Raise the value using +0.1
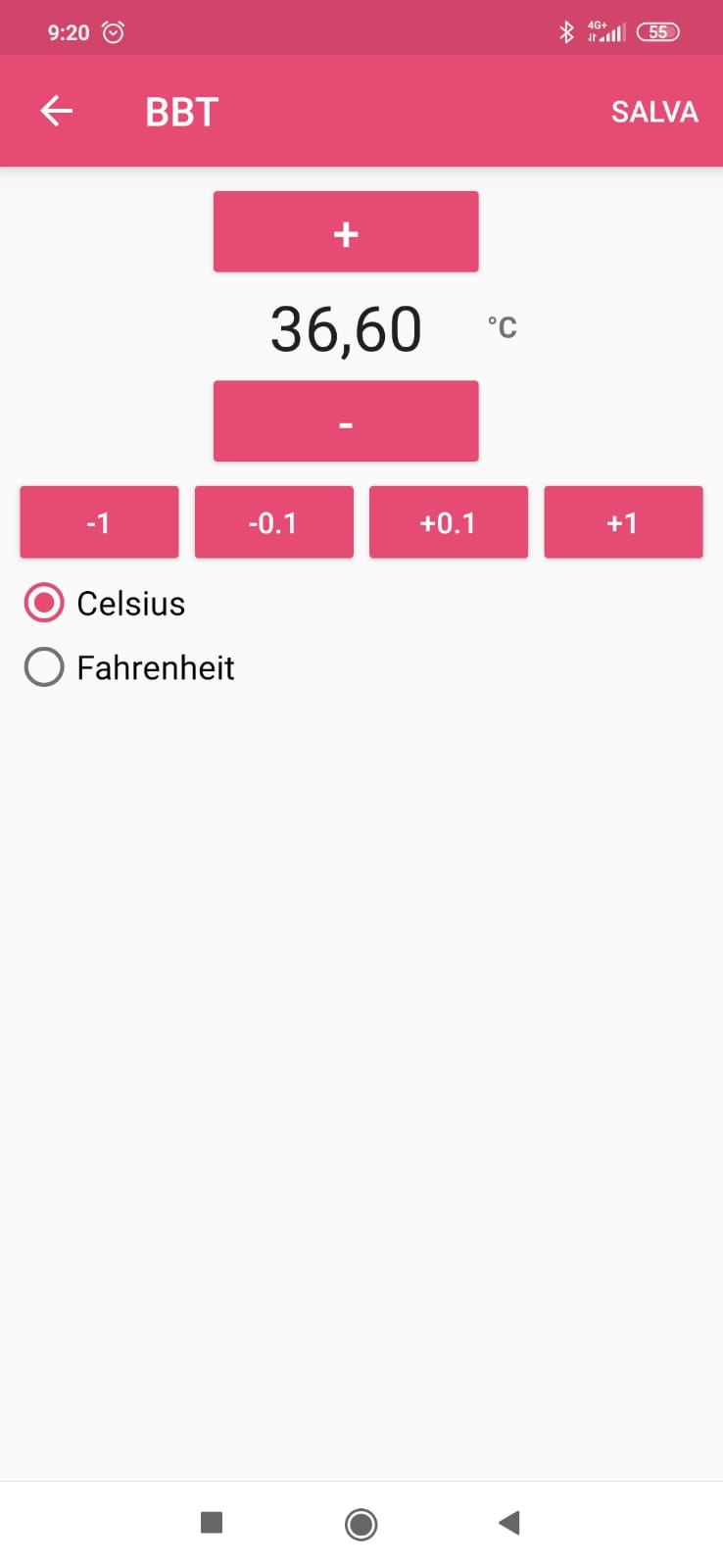Screen dimensions: 723x1568 tap(448, 522)
